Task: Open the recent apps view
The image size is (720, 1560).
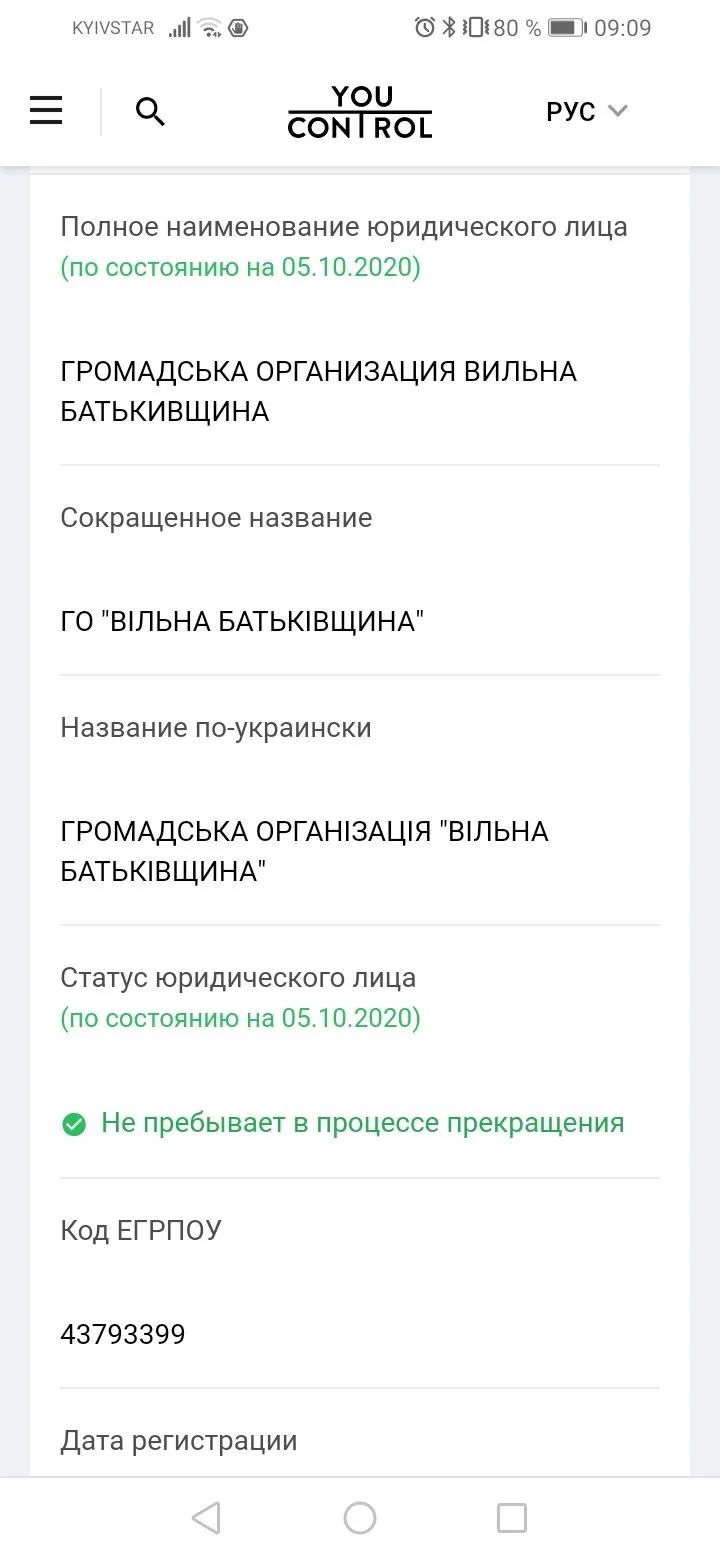Action: pyautogui.click(x=512, y=1518)
